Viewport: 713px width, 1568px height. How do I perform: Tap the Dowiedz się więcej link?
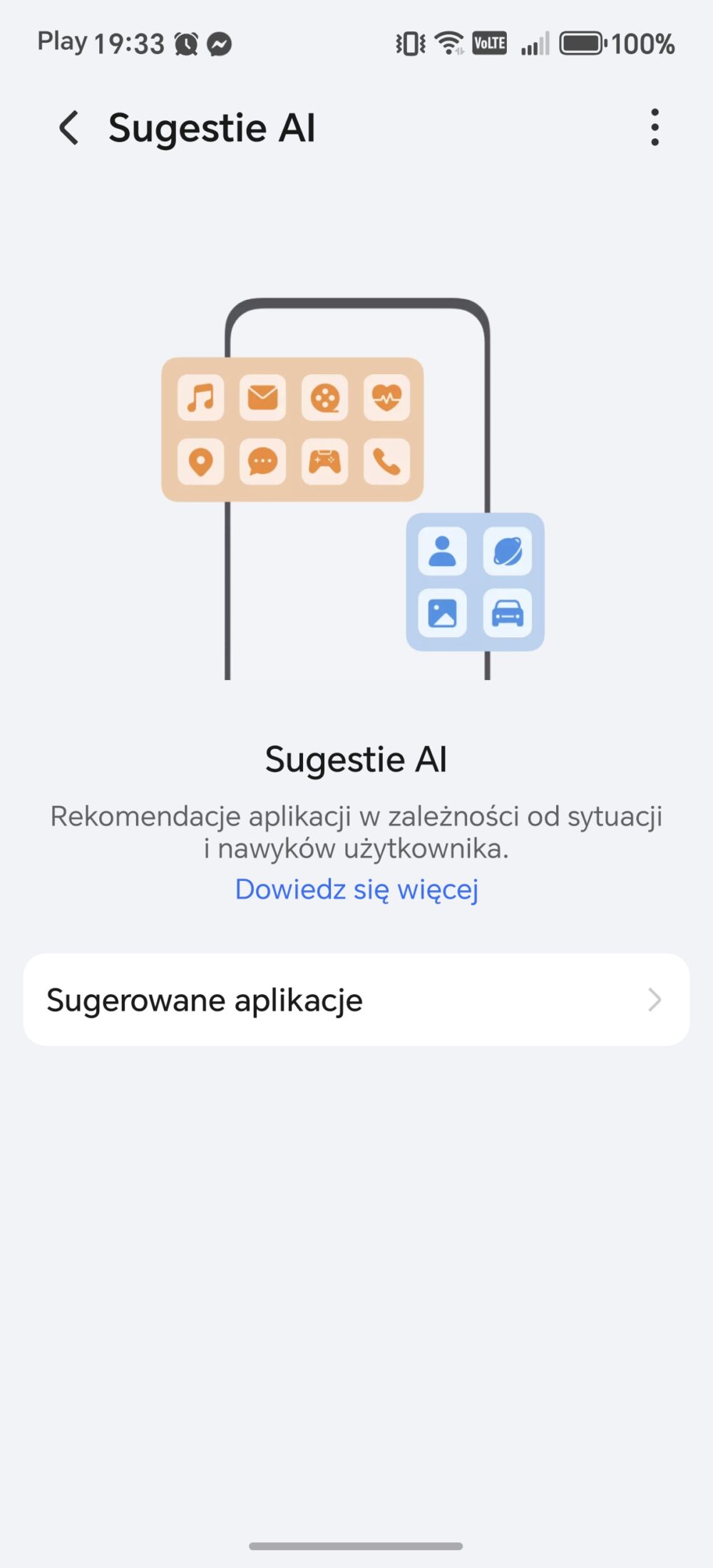coord(356,889)
